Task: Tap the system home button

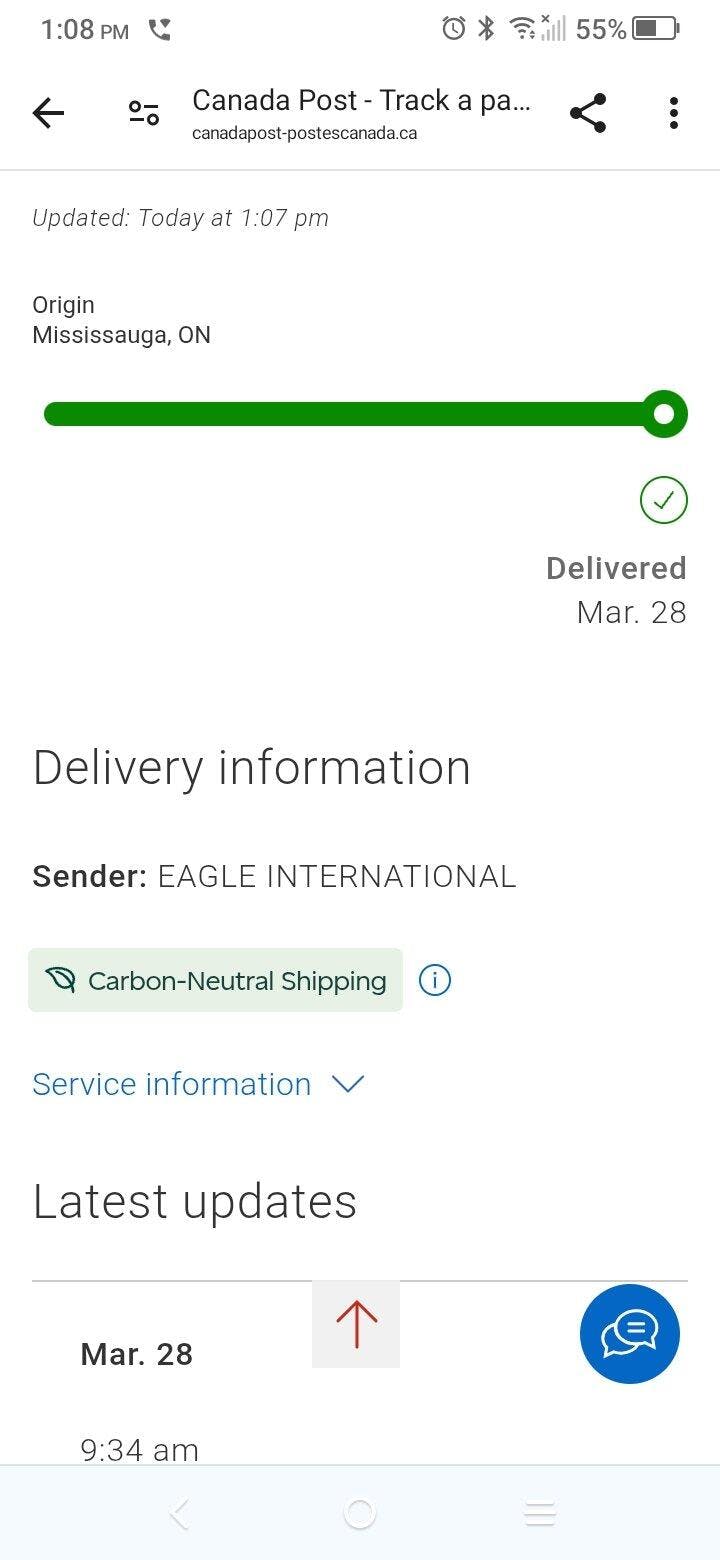Action: (360, 1514)
